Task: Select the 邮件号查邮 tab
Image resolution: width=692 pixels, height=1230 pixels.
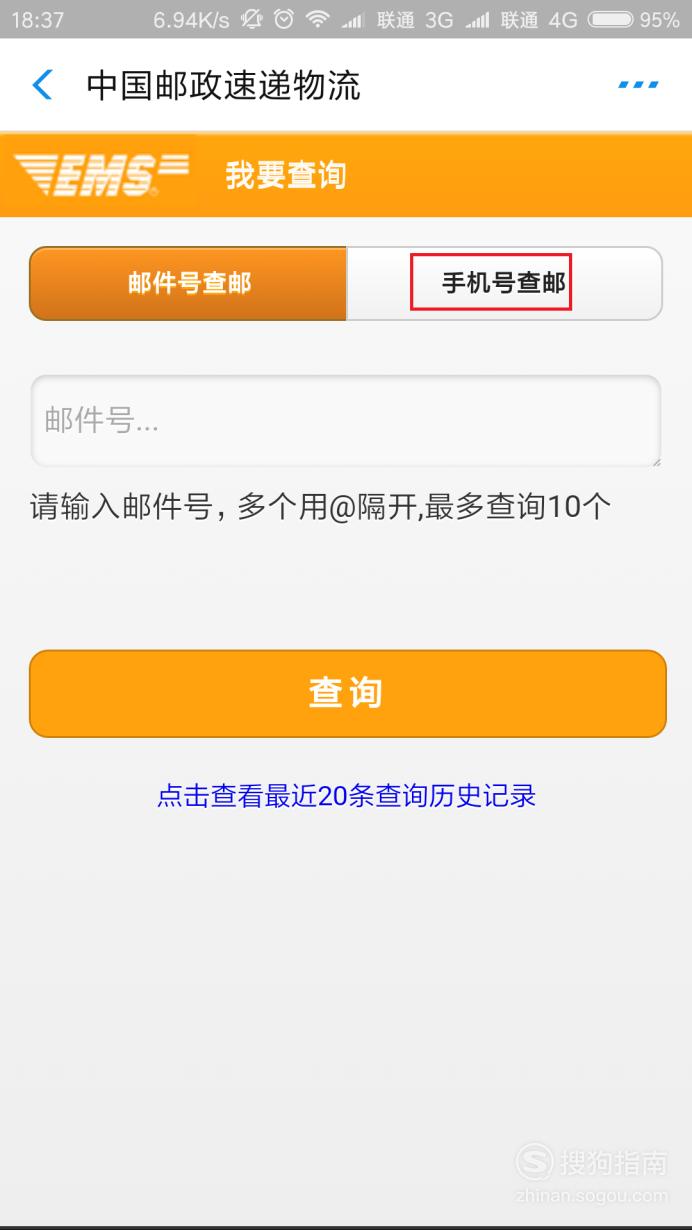Action: [188, 283]
